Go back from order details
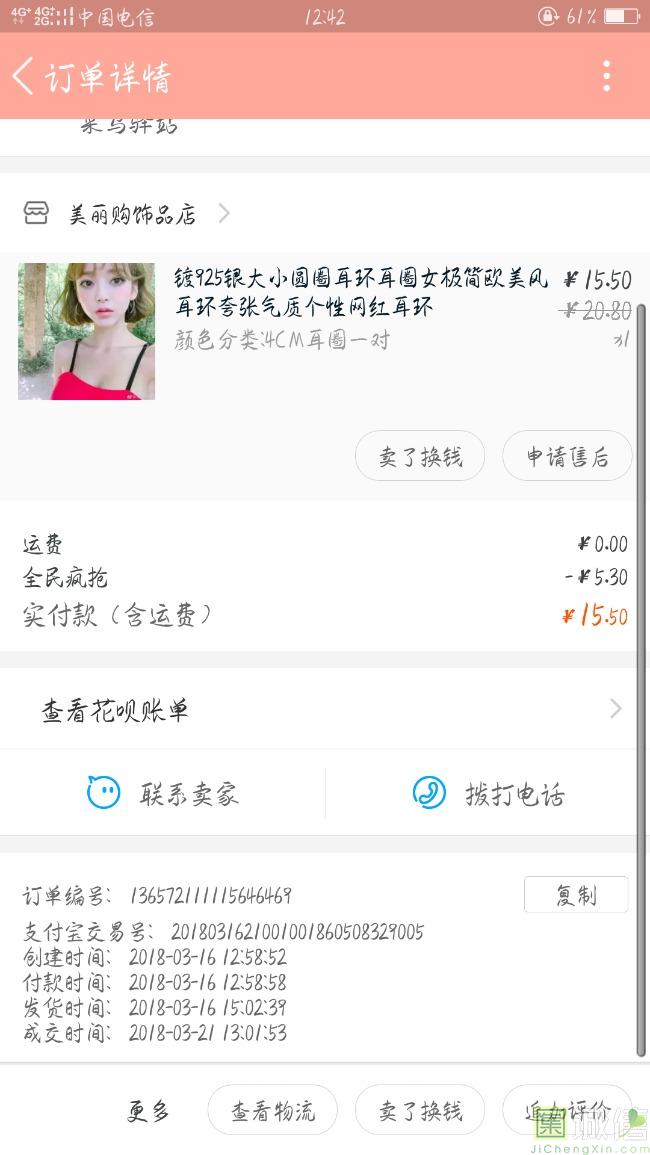This screenshot has height=1155, width=650. [24, 76]
